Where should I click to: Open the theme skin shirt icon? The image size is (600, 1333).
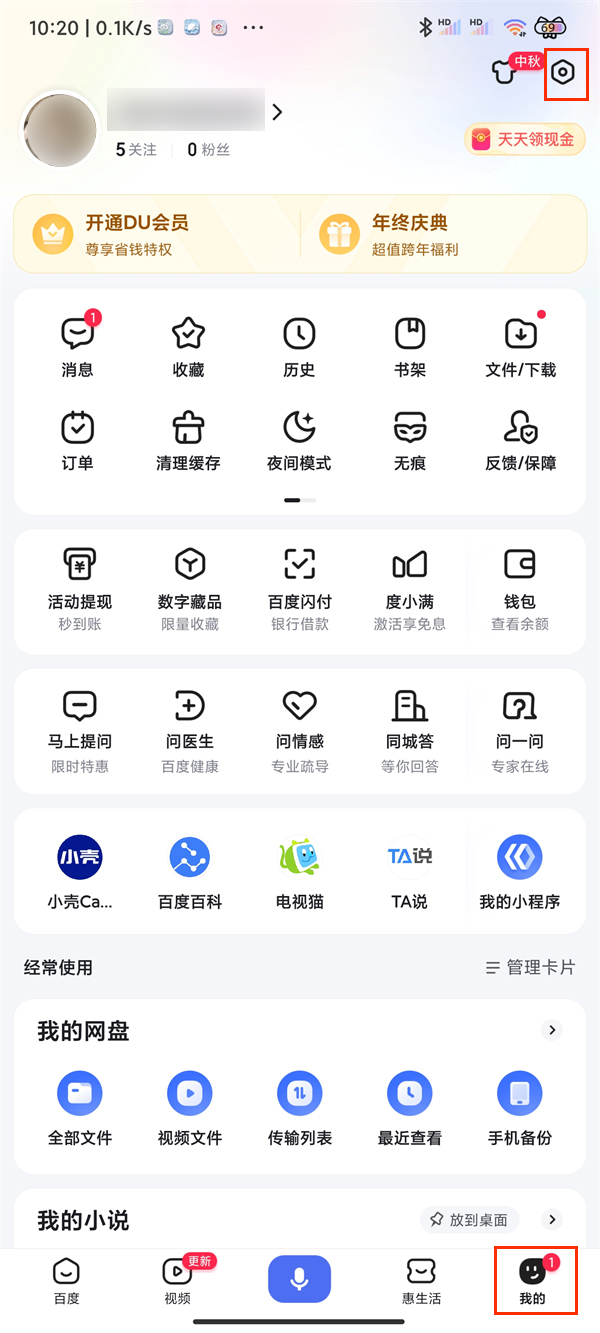tap(506, 73)
